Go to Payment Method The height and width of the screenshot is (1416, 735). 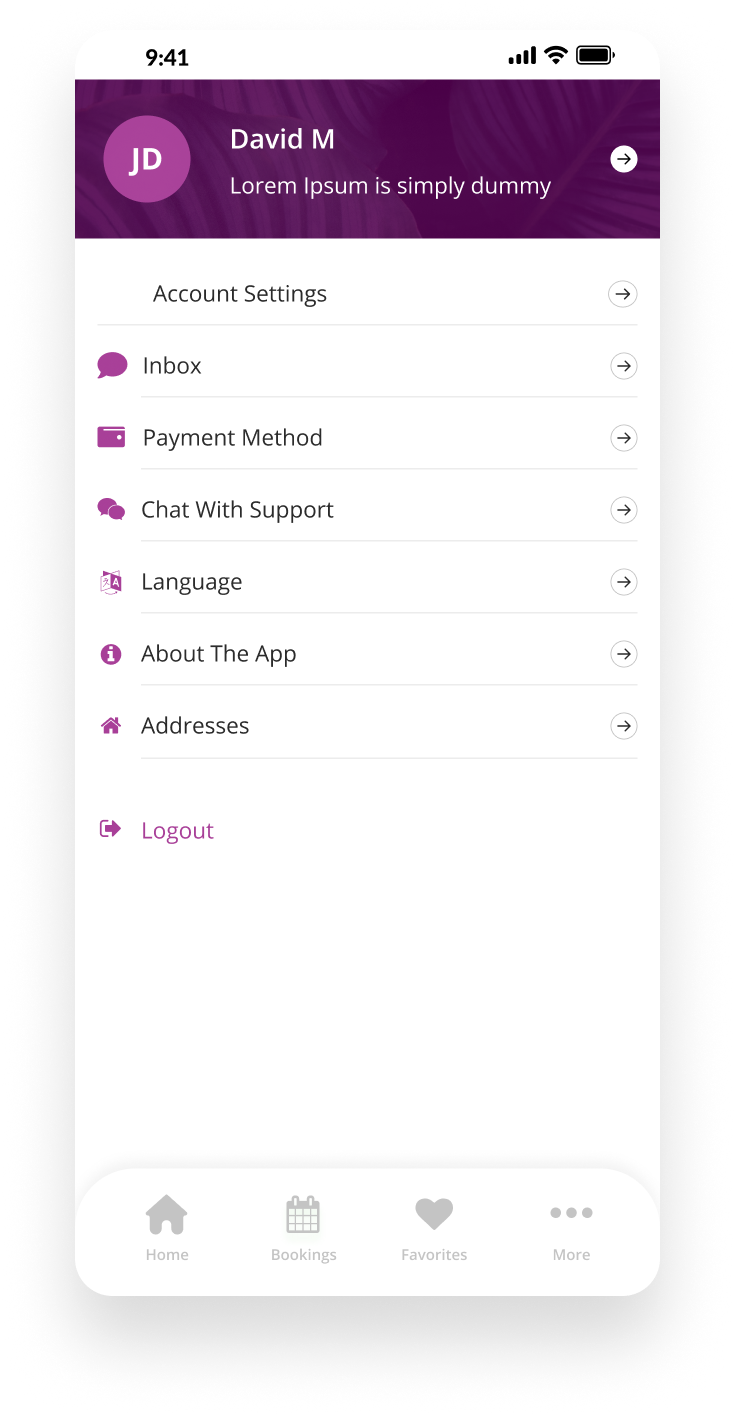pos(232,438)
